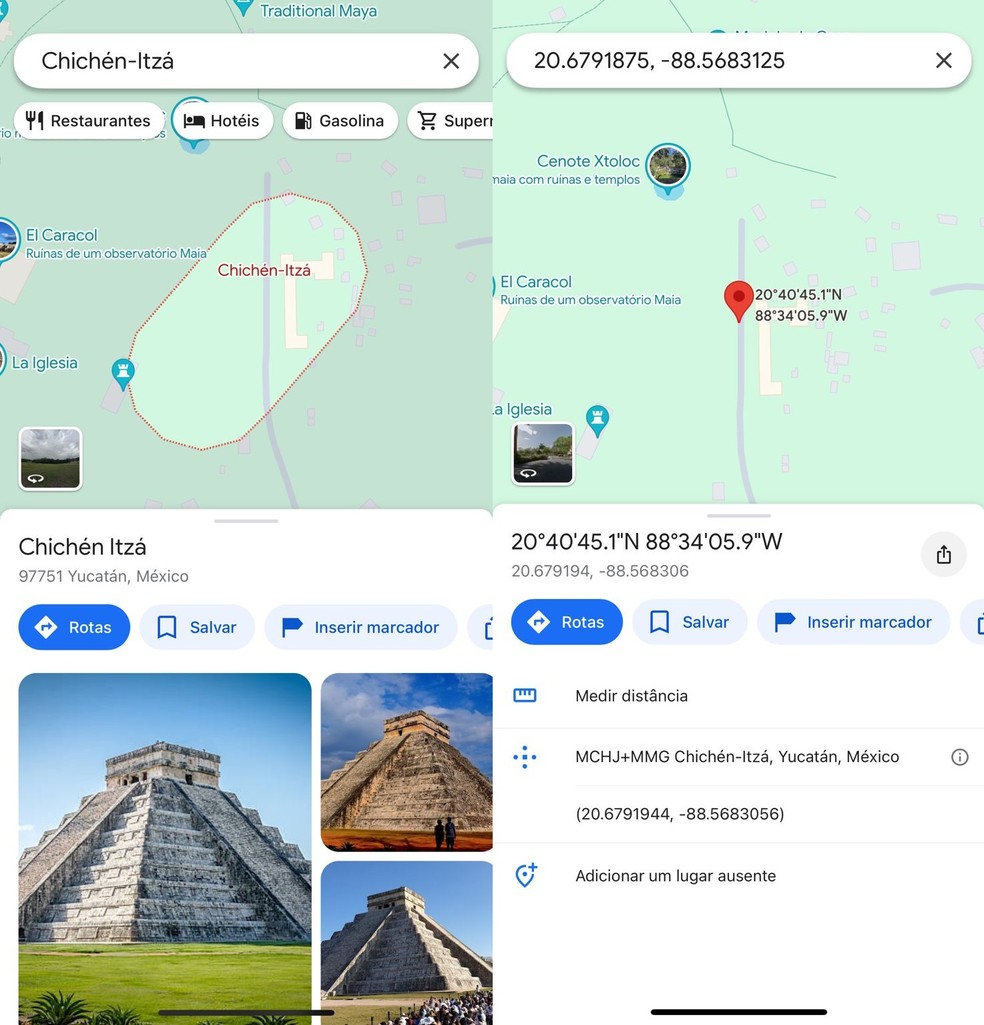Tap the share icon next to coordinates

pyautogui.click(x=943, y=554)
